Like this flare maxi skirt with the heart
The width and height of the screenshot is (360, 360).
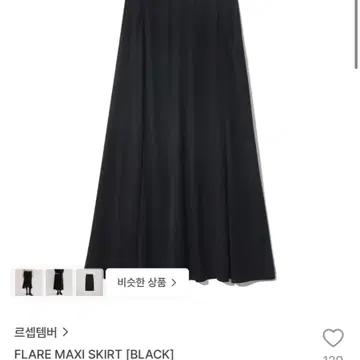(x=333, y=338)
